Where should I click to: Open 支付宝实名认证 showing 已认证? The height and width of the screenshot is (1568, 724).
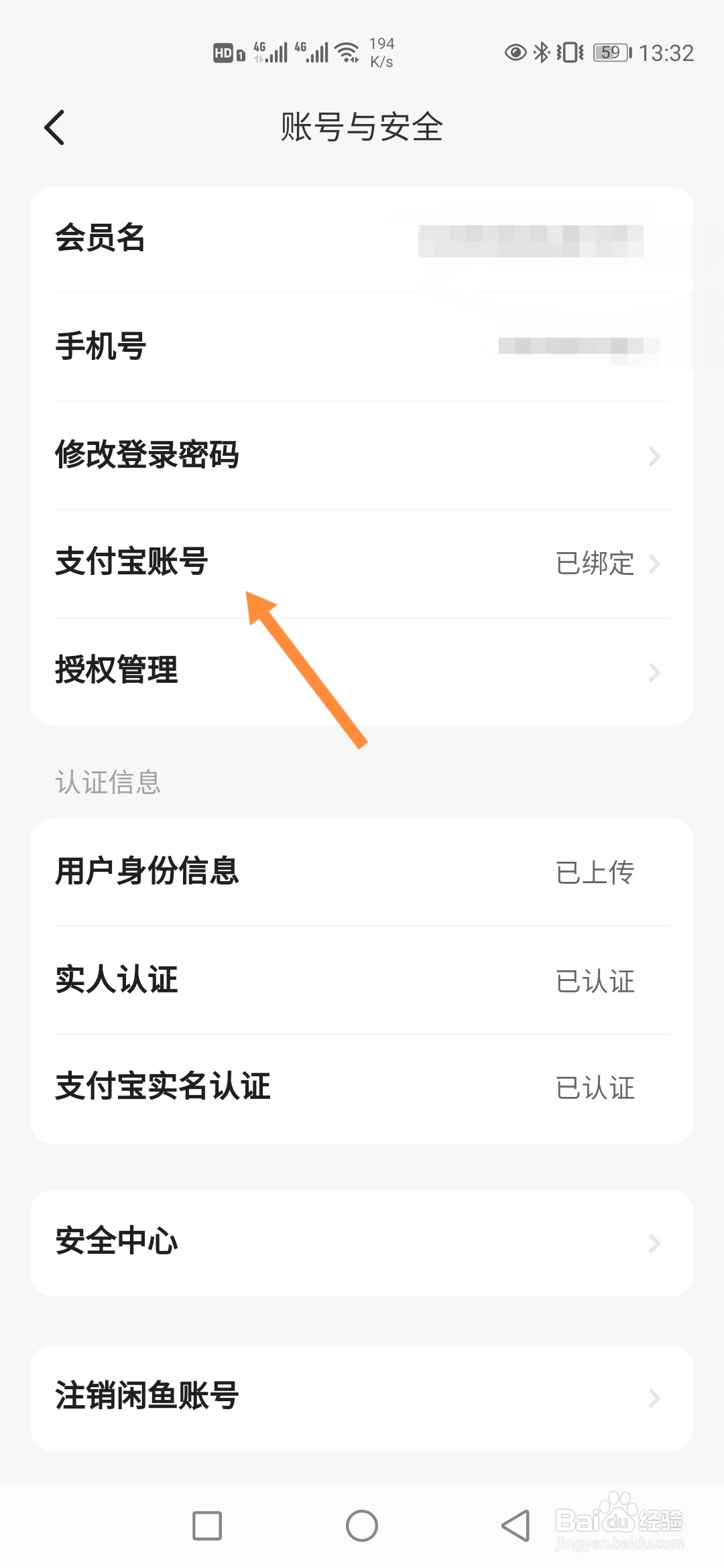[162, 1086]
